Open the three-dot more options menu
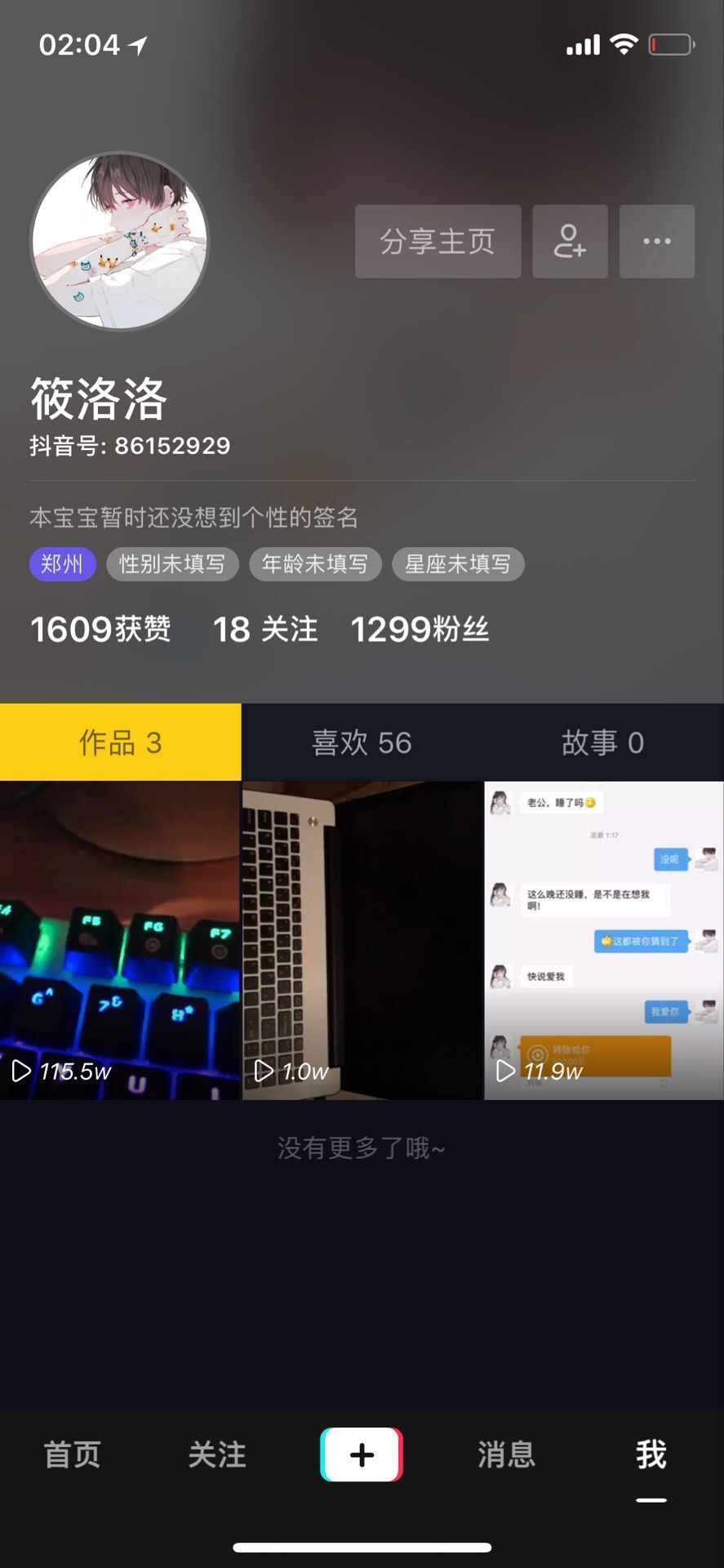Screen dimensions: 724x1568 (656, 242)
